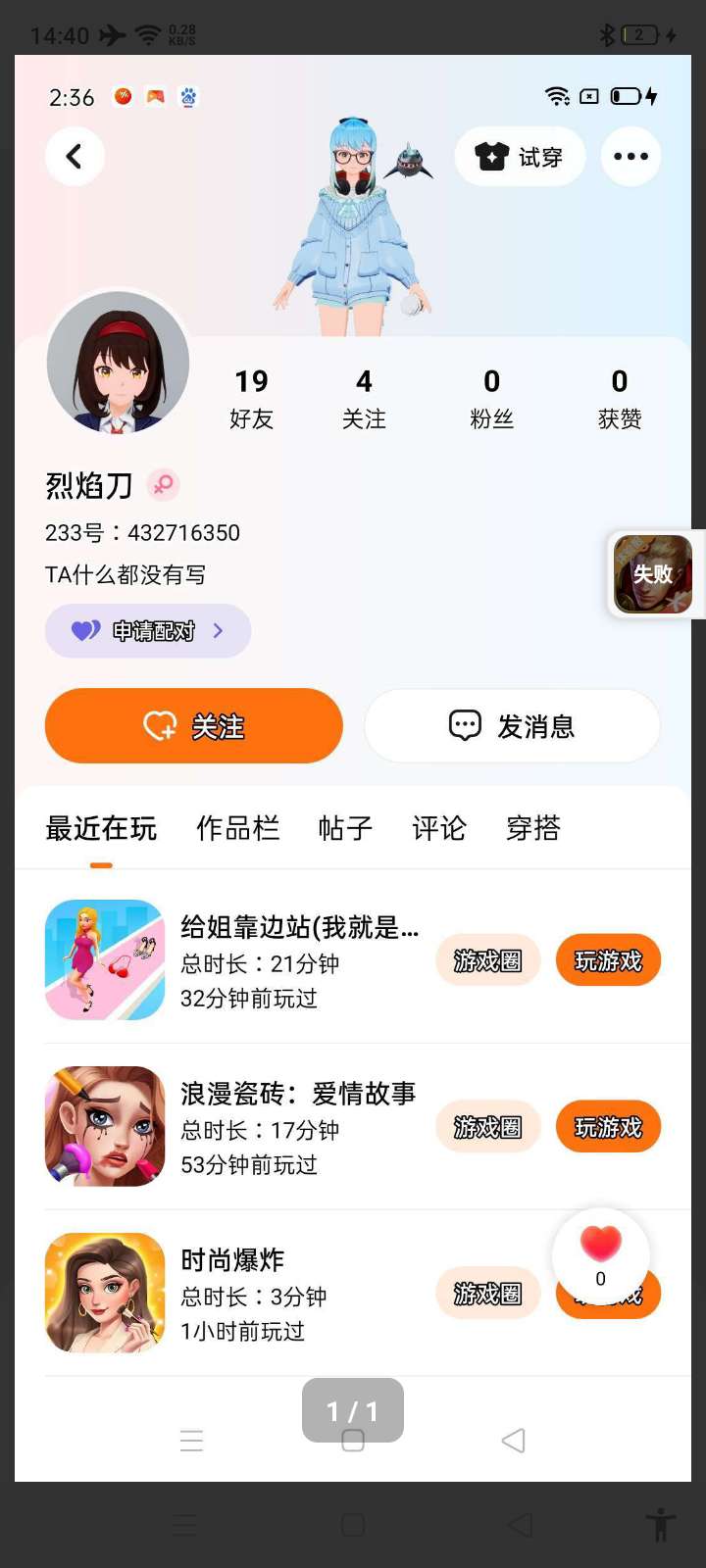This screenshot has height=1568, width=706.
Task: Switch to the 评论 tab
Action: (x=438, y=828)
